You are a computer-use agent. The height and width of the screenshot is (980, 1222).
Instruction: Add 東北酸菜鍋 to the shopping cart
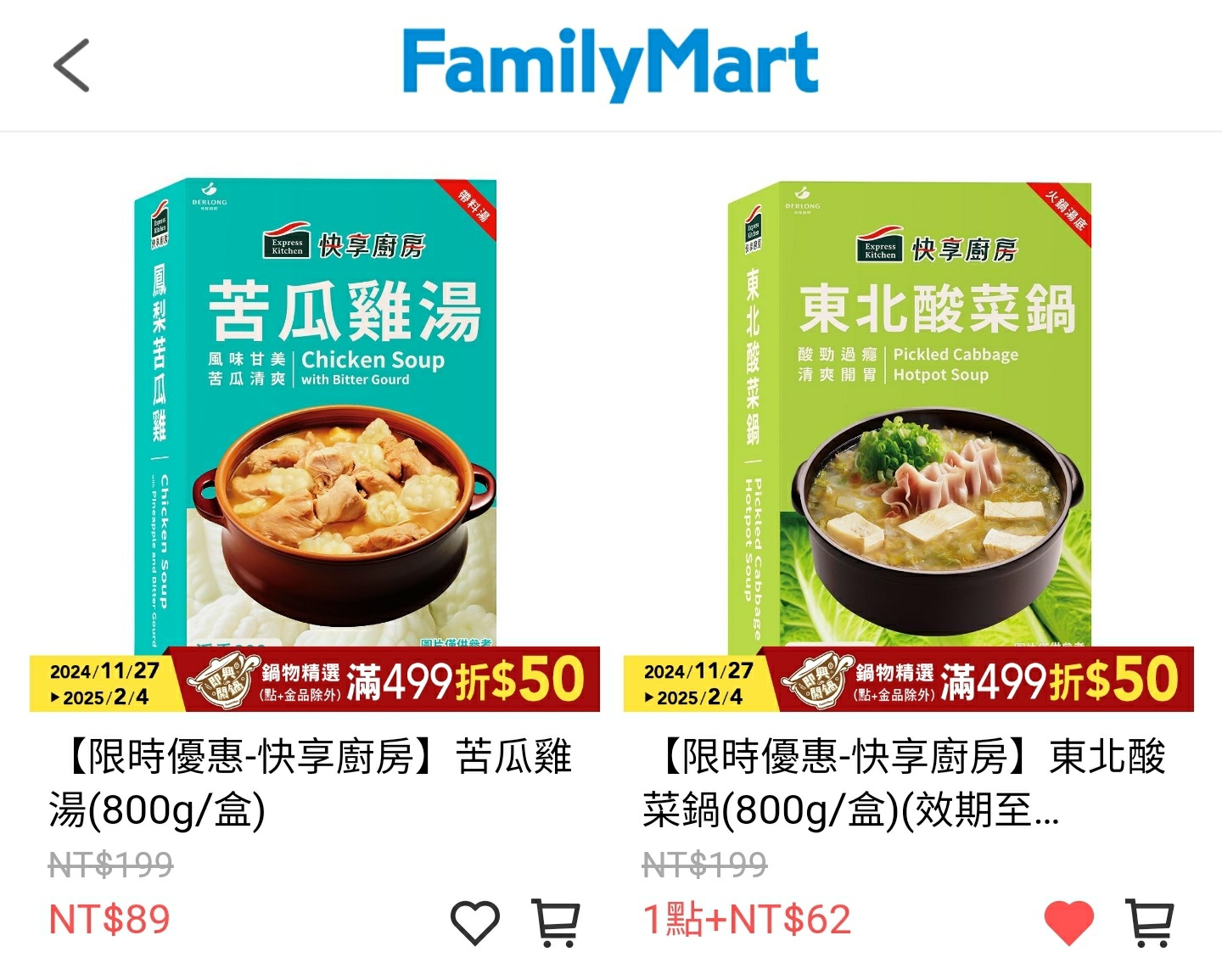(1151, 922)
